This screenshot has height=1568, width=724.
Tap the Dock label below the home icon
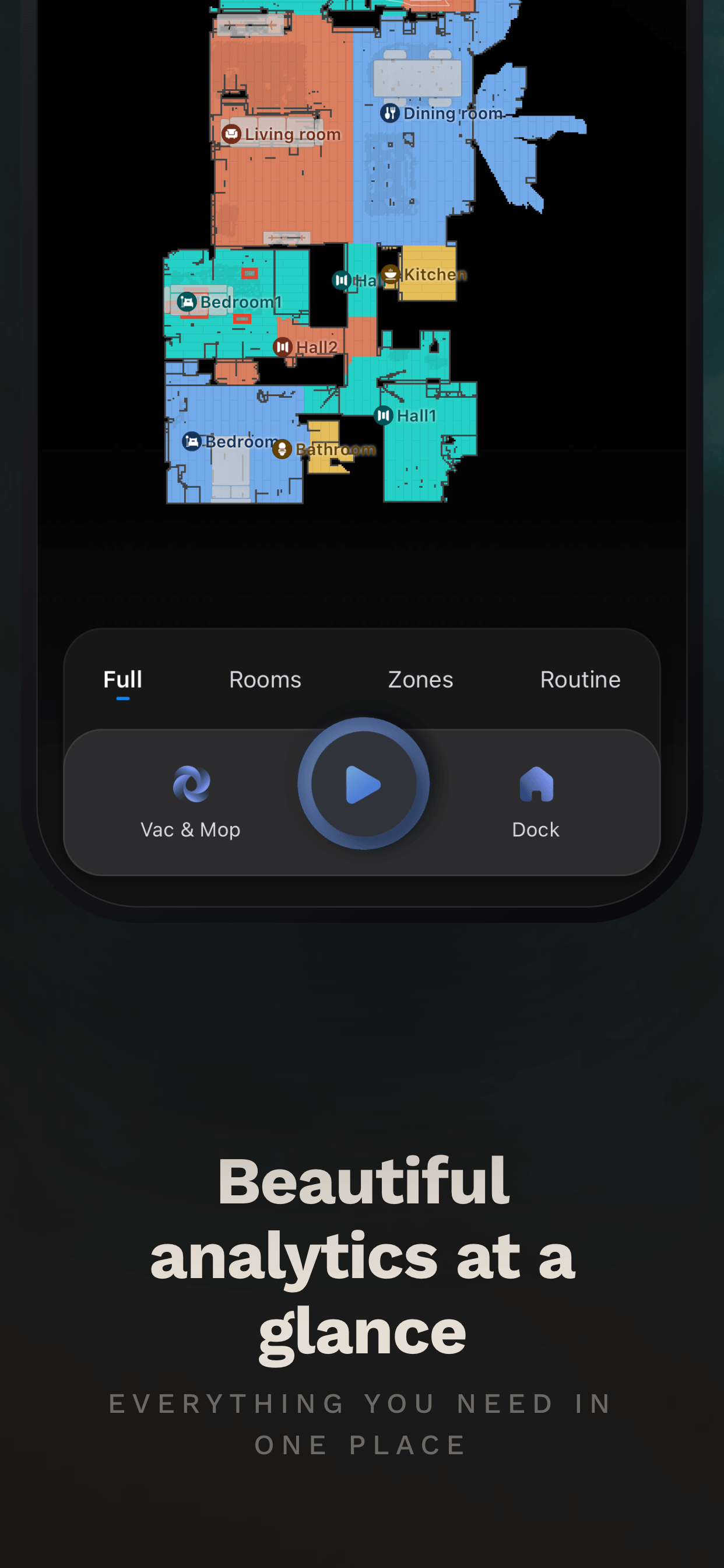click(x=535, y=829)
